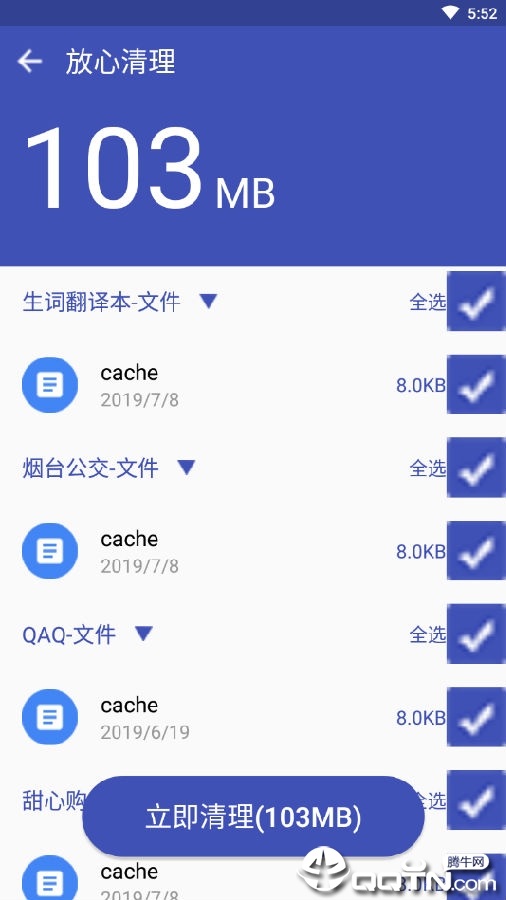The image size is (506, 900).
Task: Collapse the 烟台公交-文件 group
Action: coord(186,467)
